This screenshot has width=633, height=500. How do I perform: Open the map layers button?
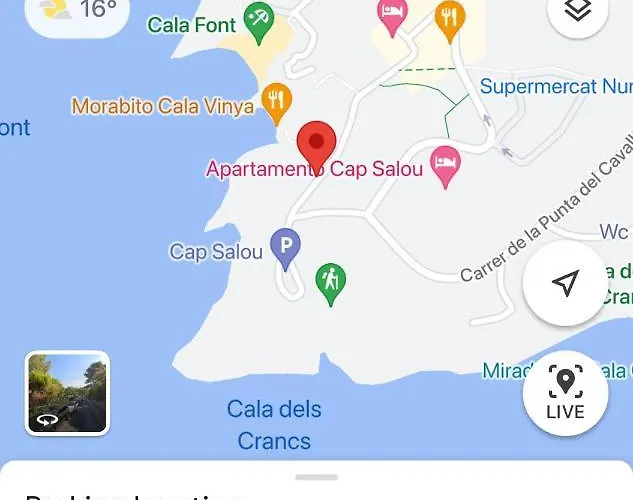(x=578, y=12)
